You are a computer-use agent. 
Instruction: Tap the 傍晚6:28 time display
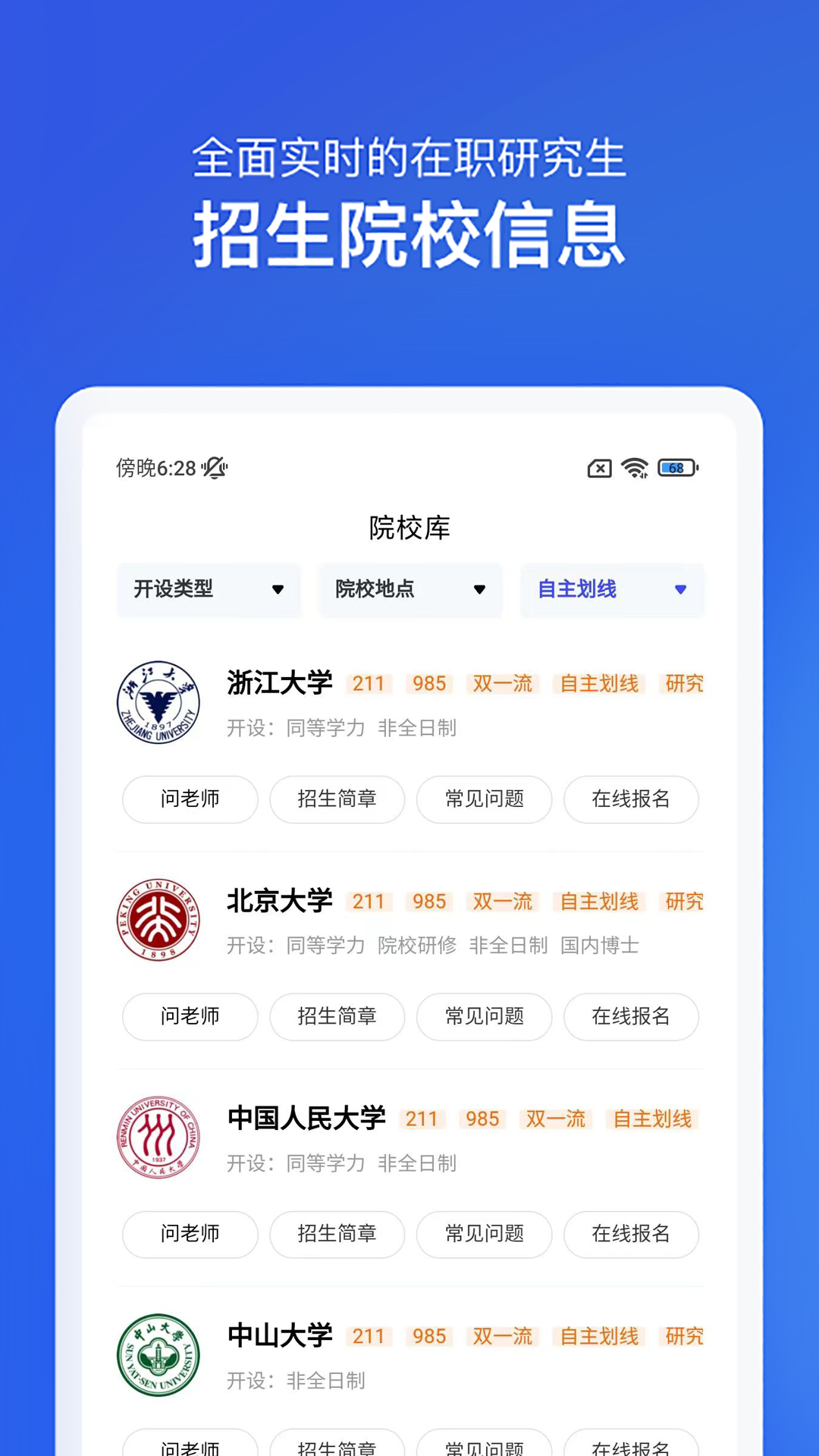point(155,469)
